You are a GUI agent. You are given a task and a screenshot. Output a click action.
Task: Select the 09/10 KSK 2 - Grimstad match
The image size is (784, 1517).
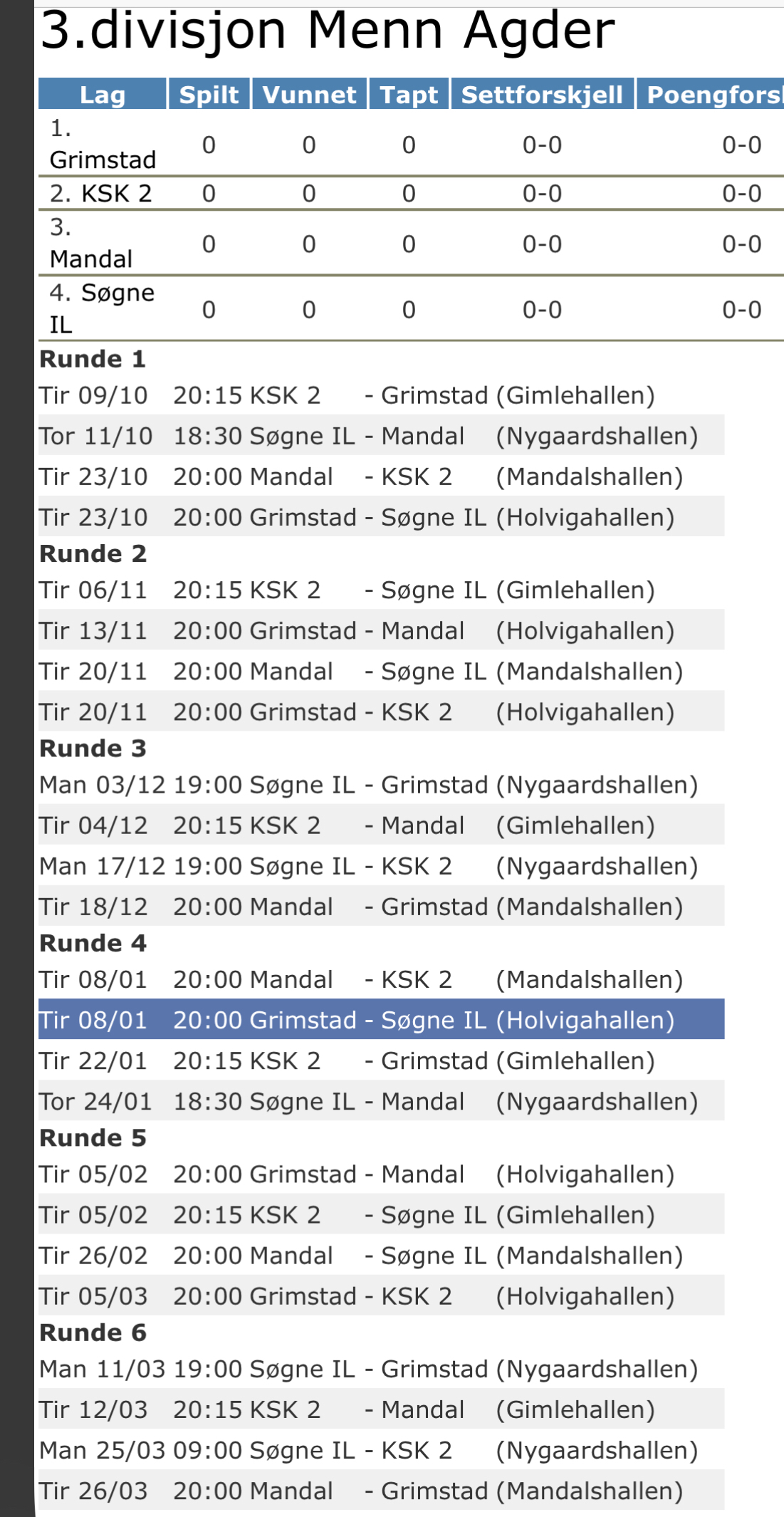click(381, 395)
